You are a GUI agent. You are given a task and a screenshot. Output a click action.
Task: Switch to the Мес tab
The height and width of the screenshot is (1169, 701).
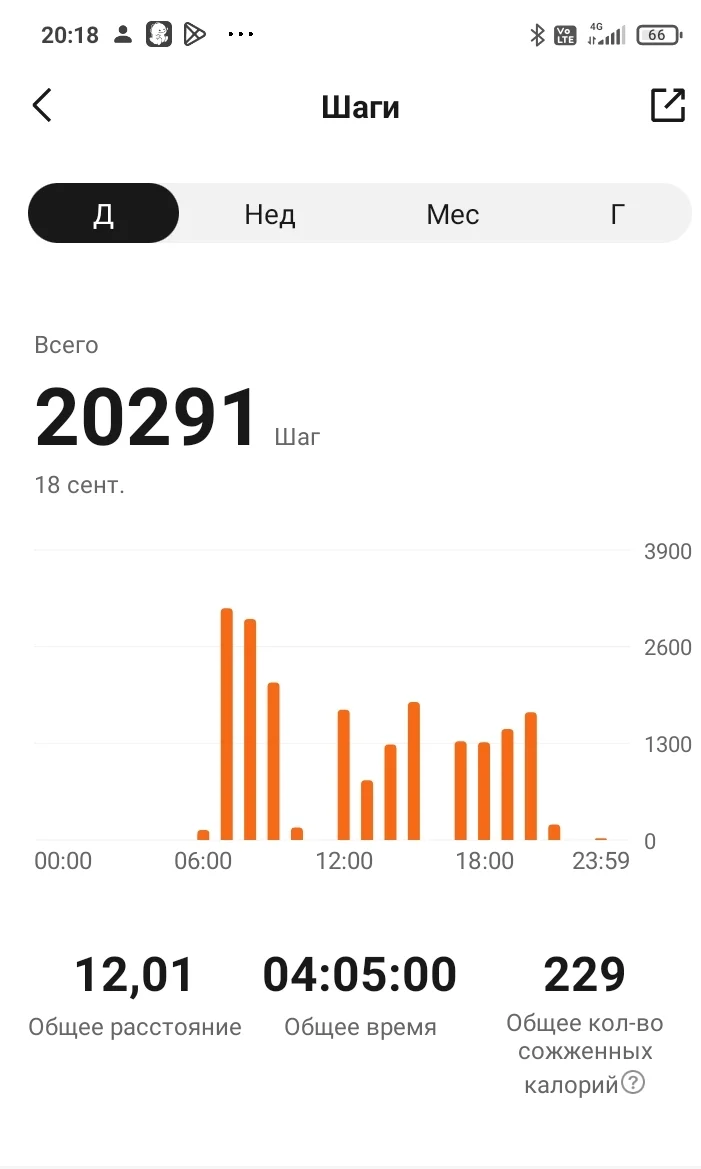tap(452, 214)
